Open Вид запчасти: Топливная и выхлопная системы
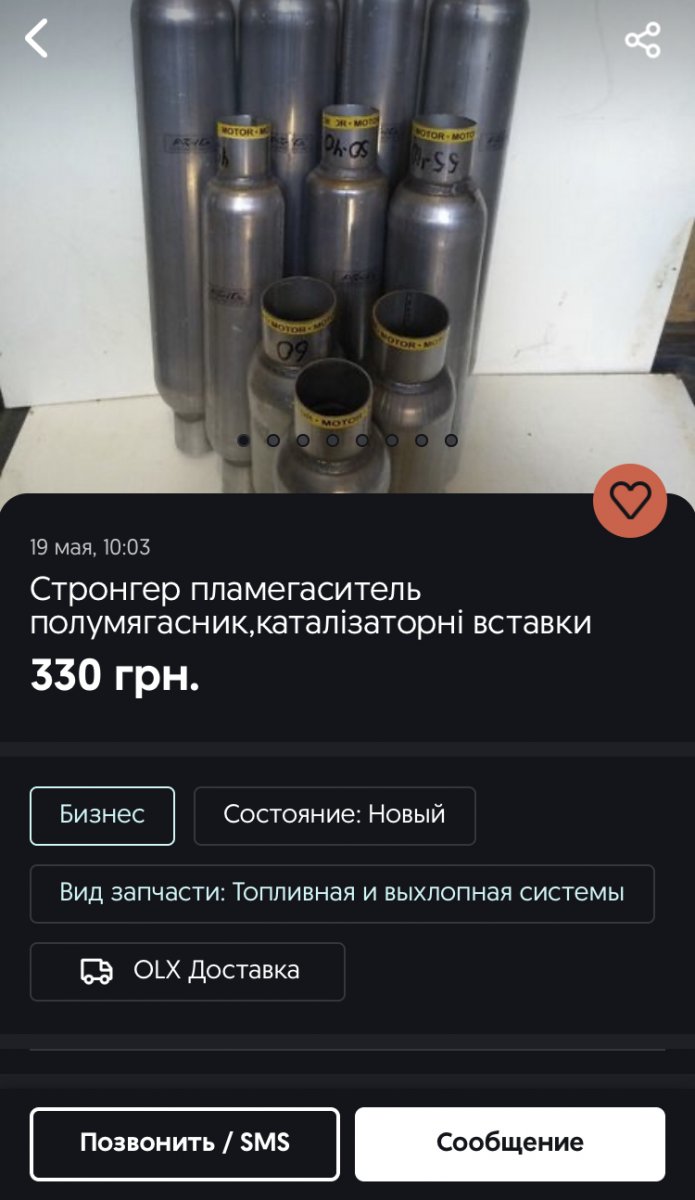This screenshot has width=695, height=1200. pos(342,893)
